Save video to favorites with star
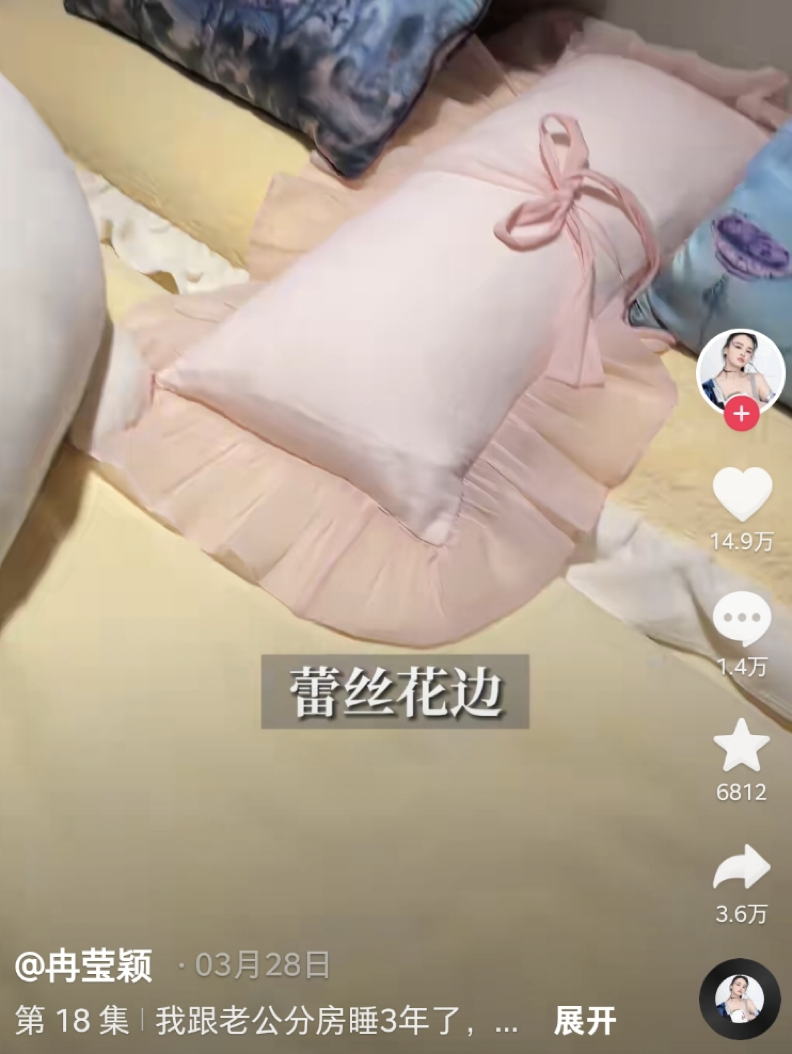The height and width of the screenshot is (1054, 792). coord(741,745)
